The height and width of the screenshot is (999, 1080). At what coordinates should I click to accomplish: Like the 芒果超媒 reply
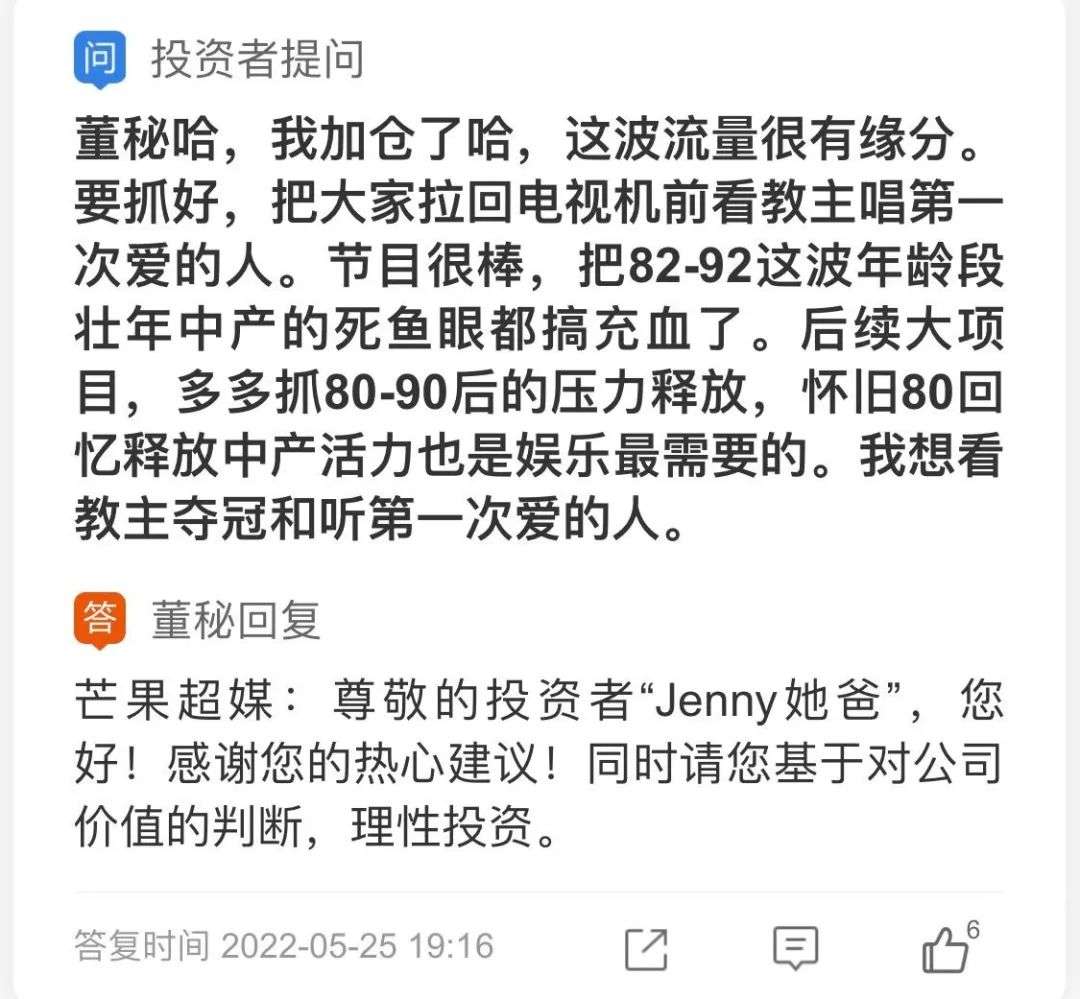(944, 948)
